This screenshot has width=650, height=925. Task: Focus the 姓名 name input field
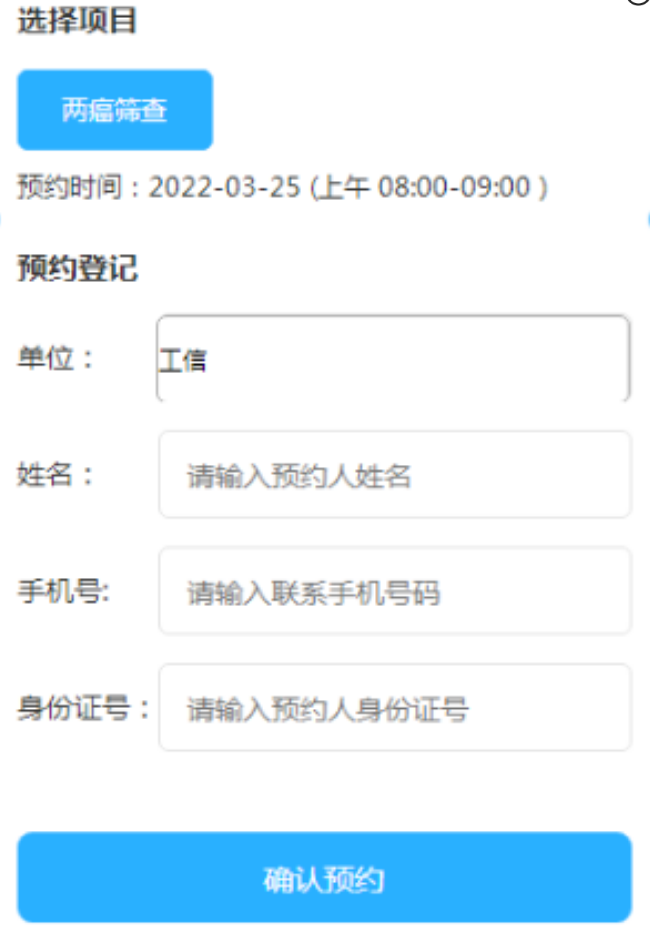[x=395, y=475]
